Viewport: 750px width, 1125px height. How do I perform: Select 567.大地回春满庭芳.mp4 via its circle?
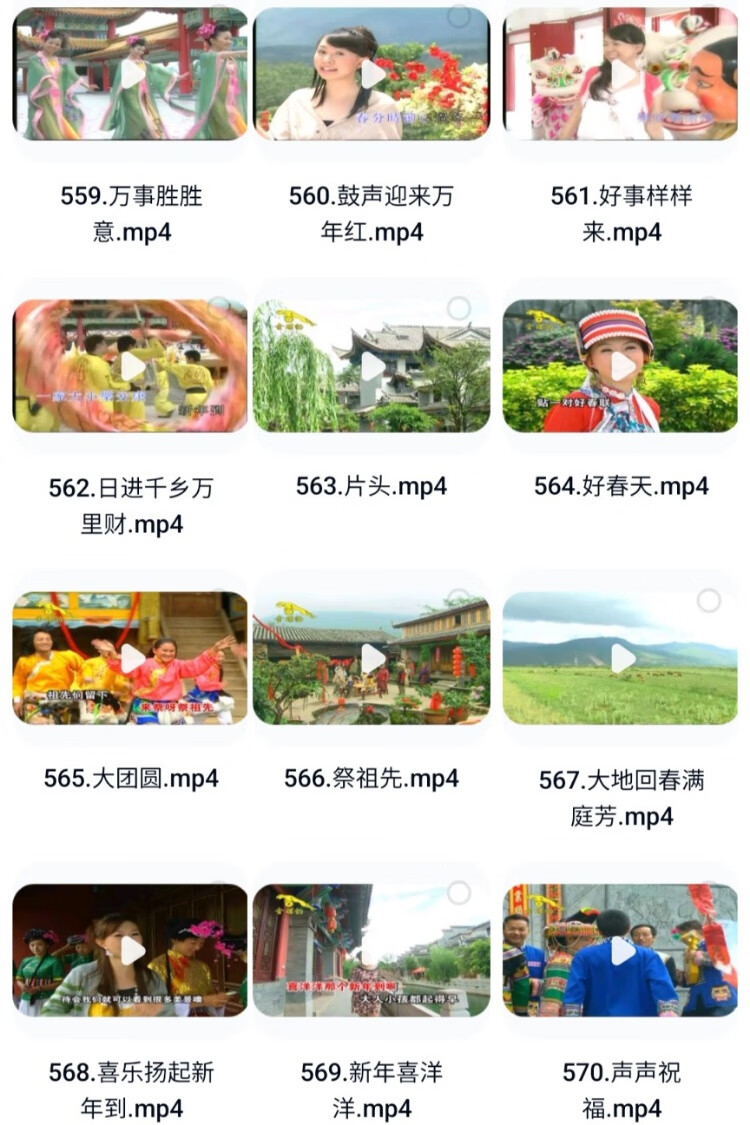coord(708,600)
